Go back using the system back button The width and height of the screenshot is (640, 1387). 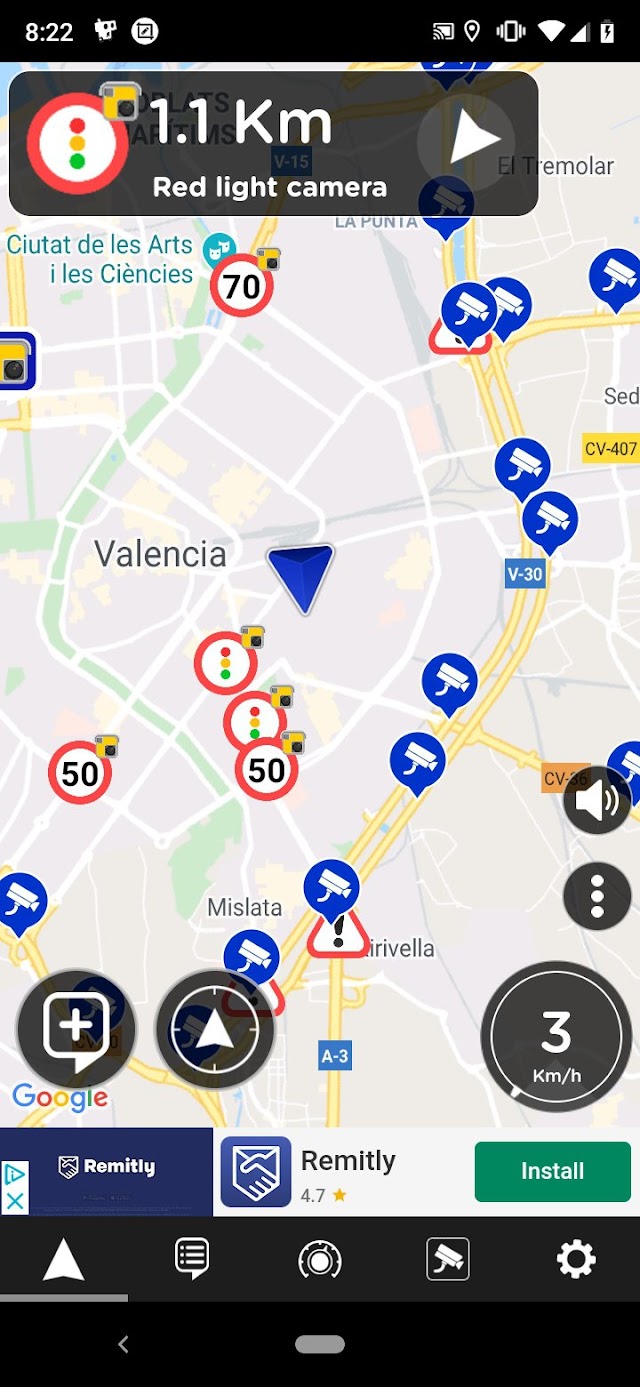(x=123, y=1345)
